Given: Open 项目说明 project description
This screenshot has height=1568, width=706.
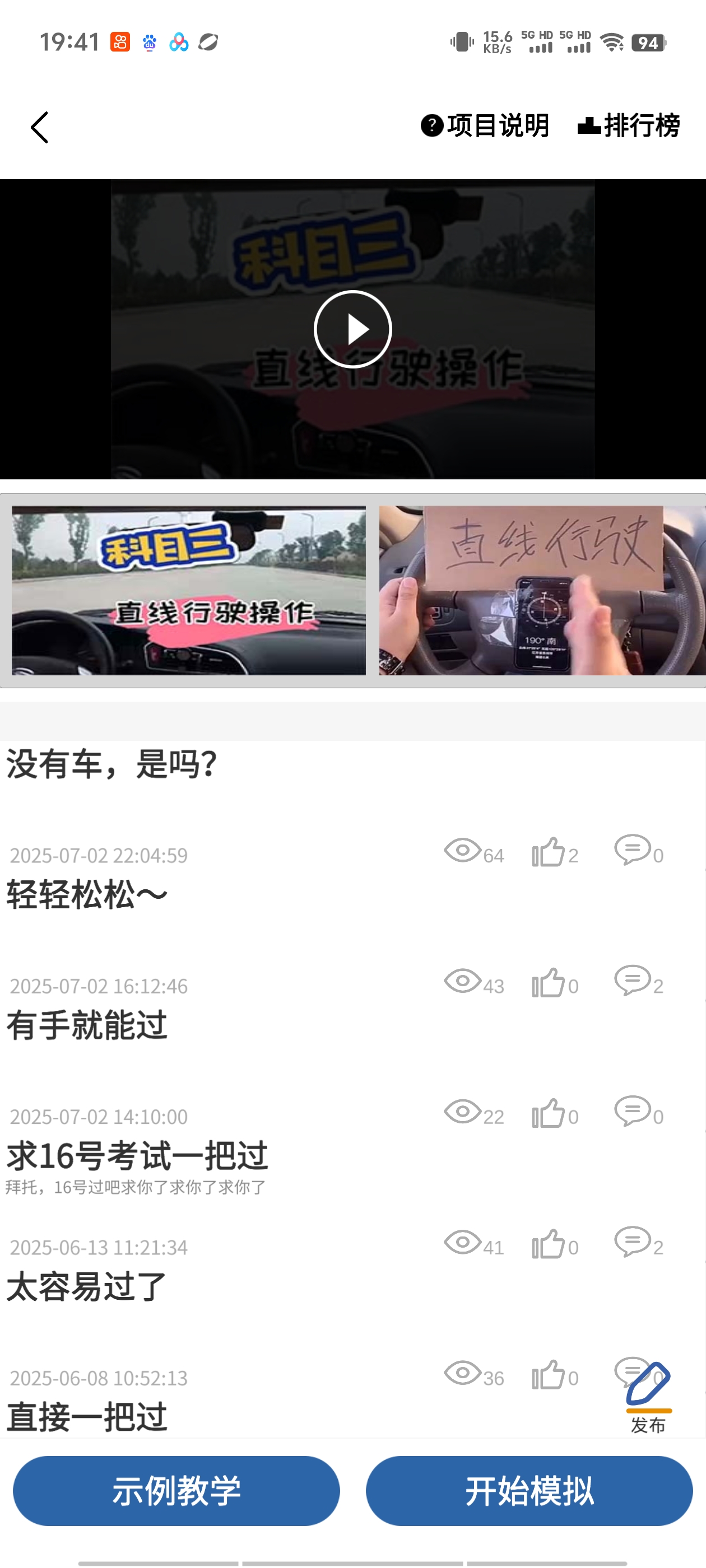Looking at the screenshot, I should [485, 126].
